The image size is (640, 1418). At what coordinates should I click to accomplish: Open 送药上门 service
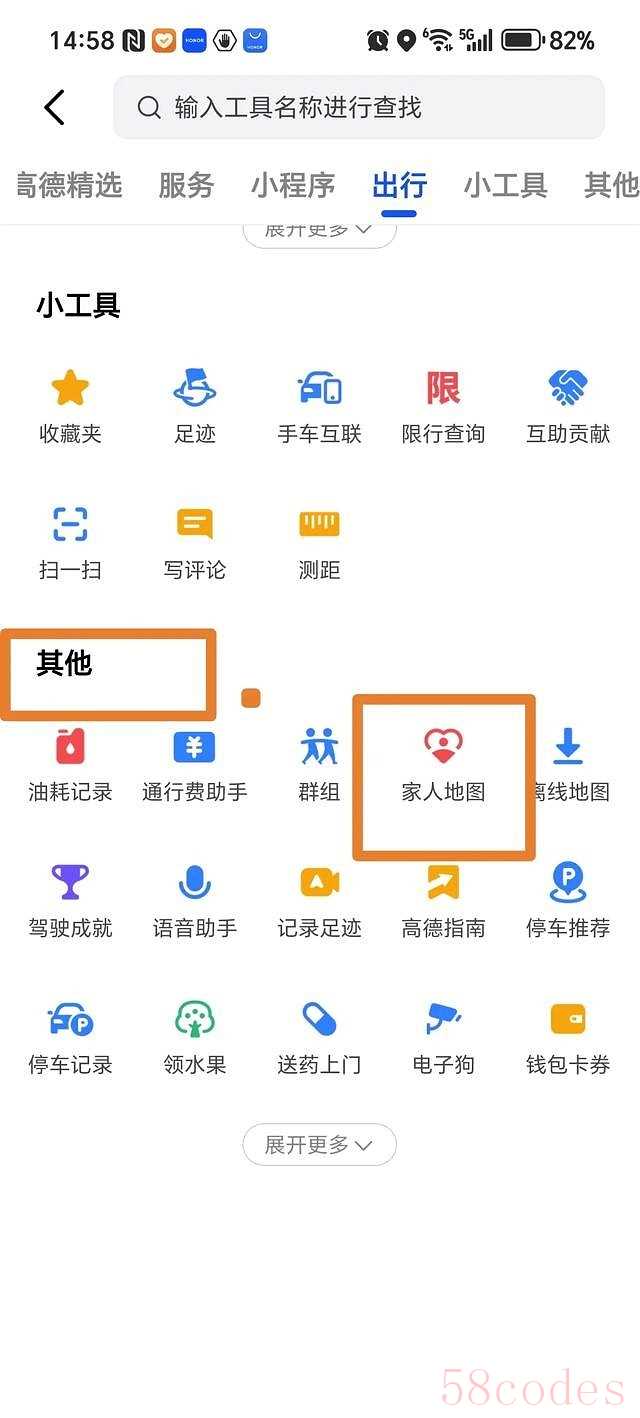(x=319, y=1036)
